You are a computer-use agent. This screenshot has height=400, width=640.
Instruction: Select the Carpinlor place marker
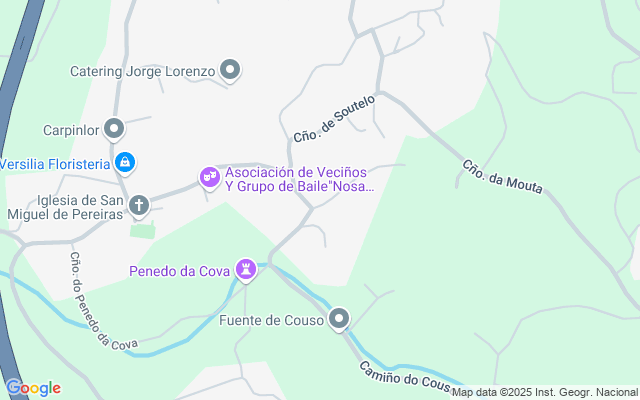pyautogui.click(x=114, y=128)
